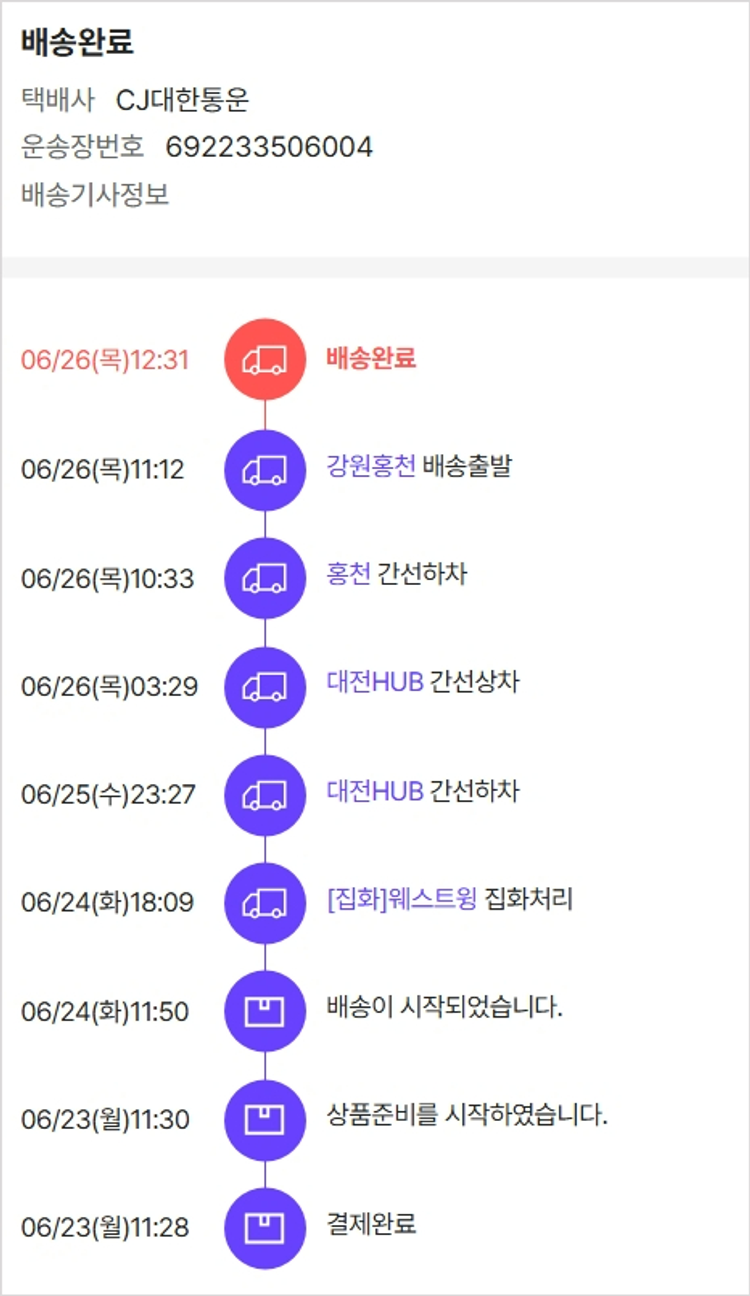750x1296 pixels.
Task: Open the 강원홍천 branch link
Action: point(370,466)
